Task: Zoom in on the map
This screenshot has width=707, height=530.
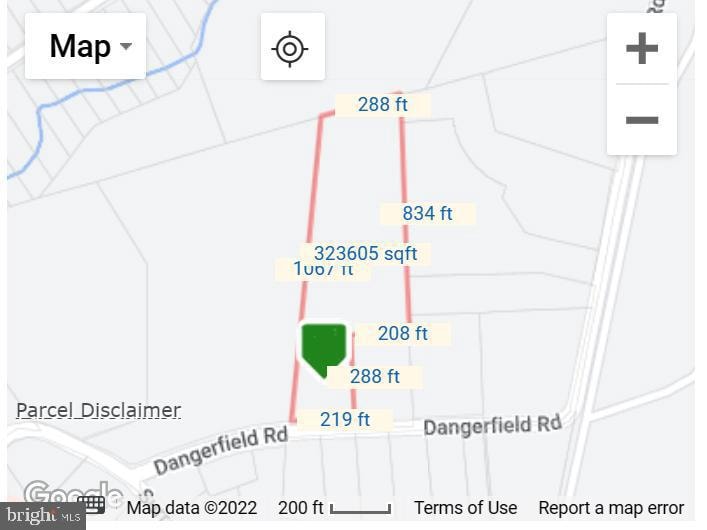Action: tap(641, 49)
